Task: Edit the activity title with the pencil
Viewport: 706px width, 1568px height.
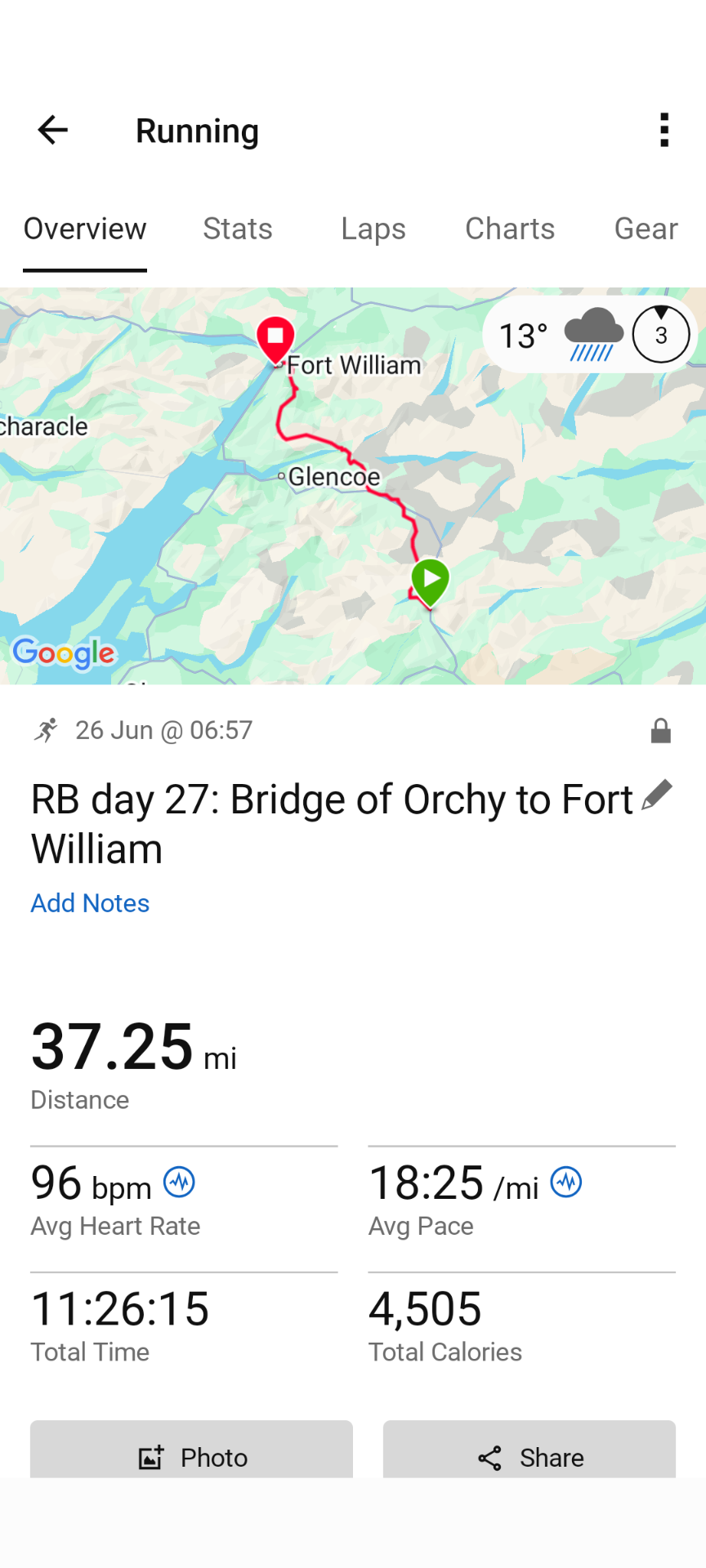Action: (657, 795)
